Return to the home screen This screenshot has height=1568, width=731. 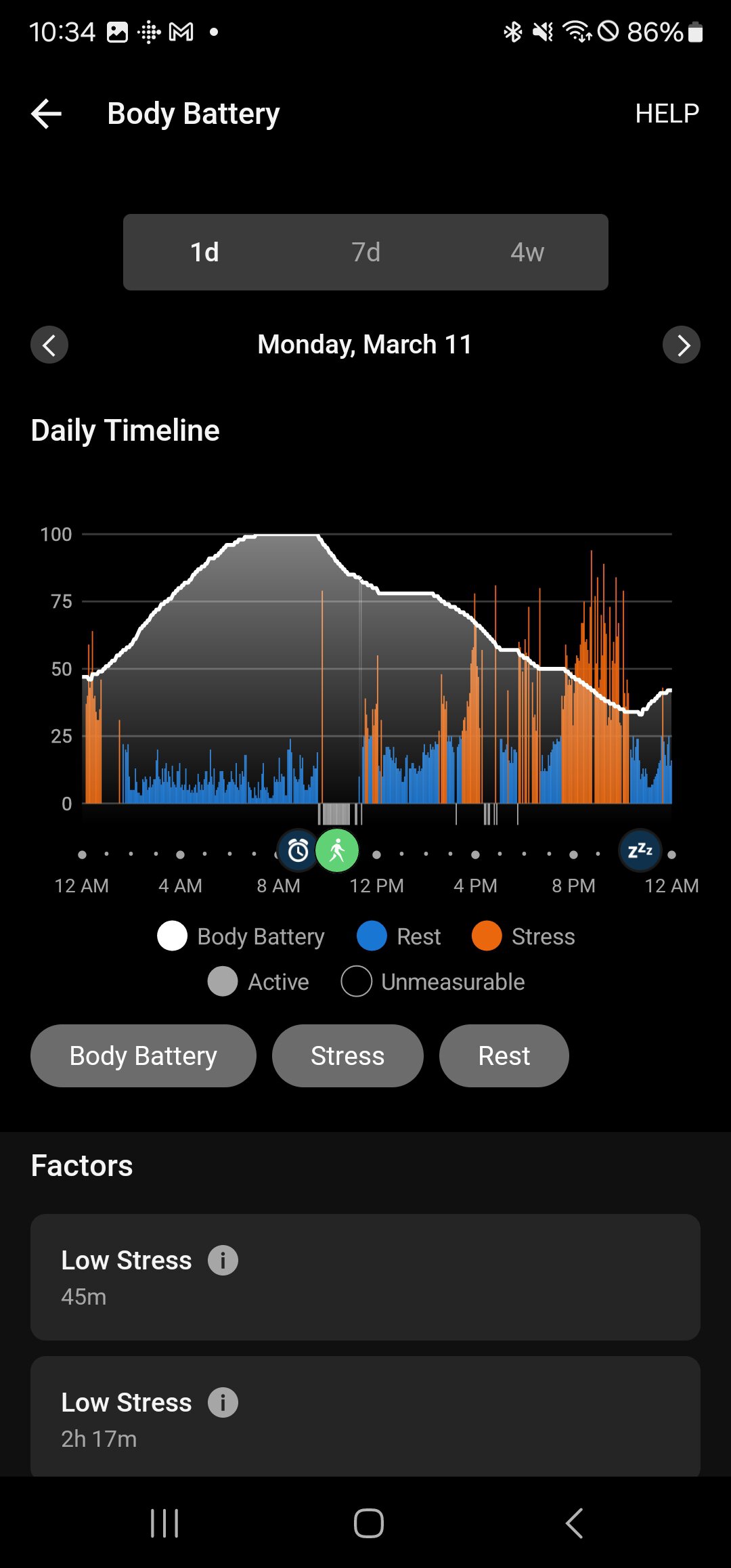[x=368, y=1523]
